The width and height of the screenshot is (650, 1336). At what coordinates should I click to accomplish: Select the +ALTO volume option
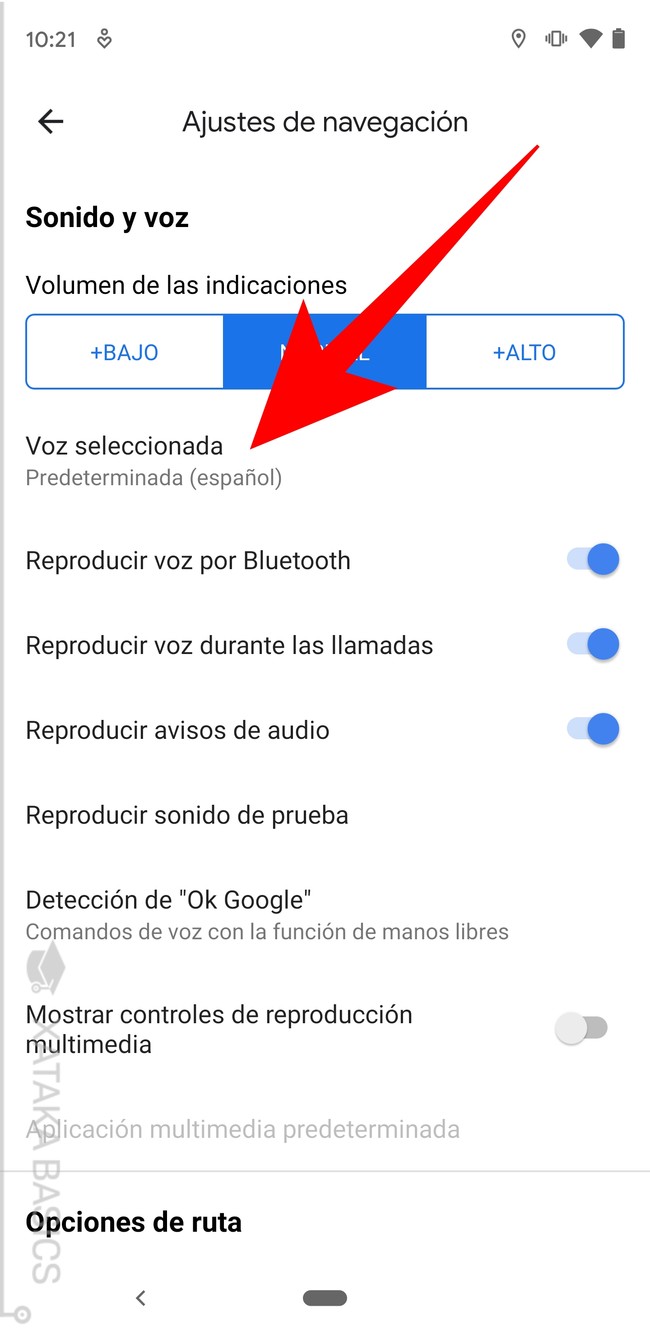524,352
